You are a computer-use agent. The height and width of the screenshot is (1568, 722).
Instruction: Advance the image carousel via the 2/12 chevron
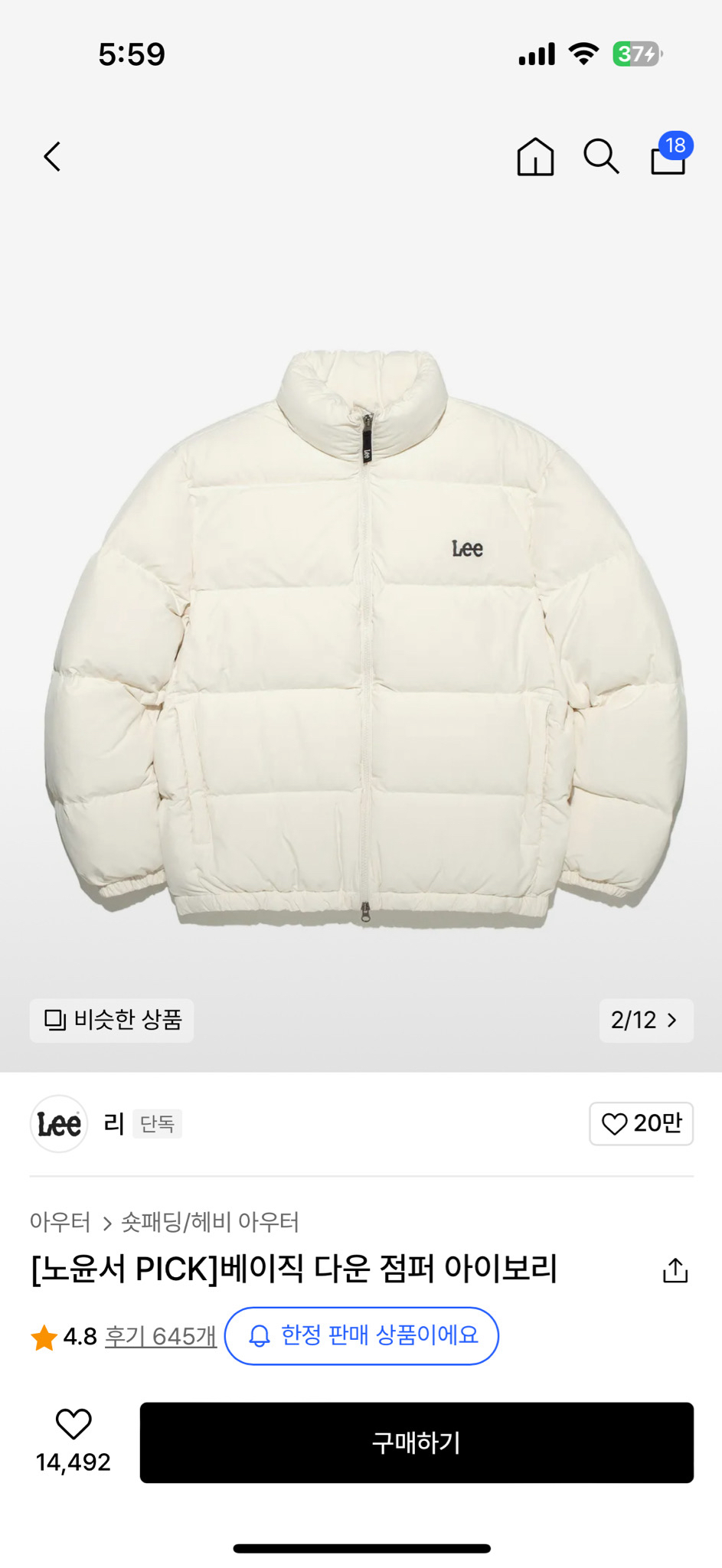tap(672, 1021)
